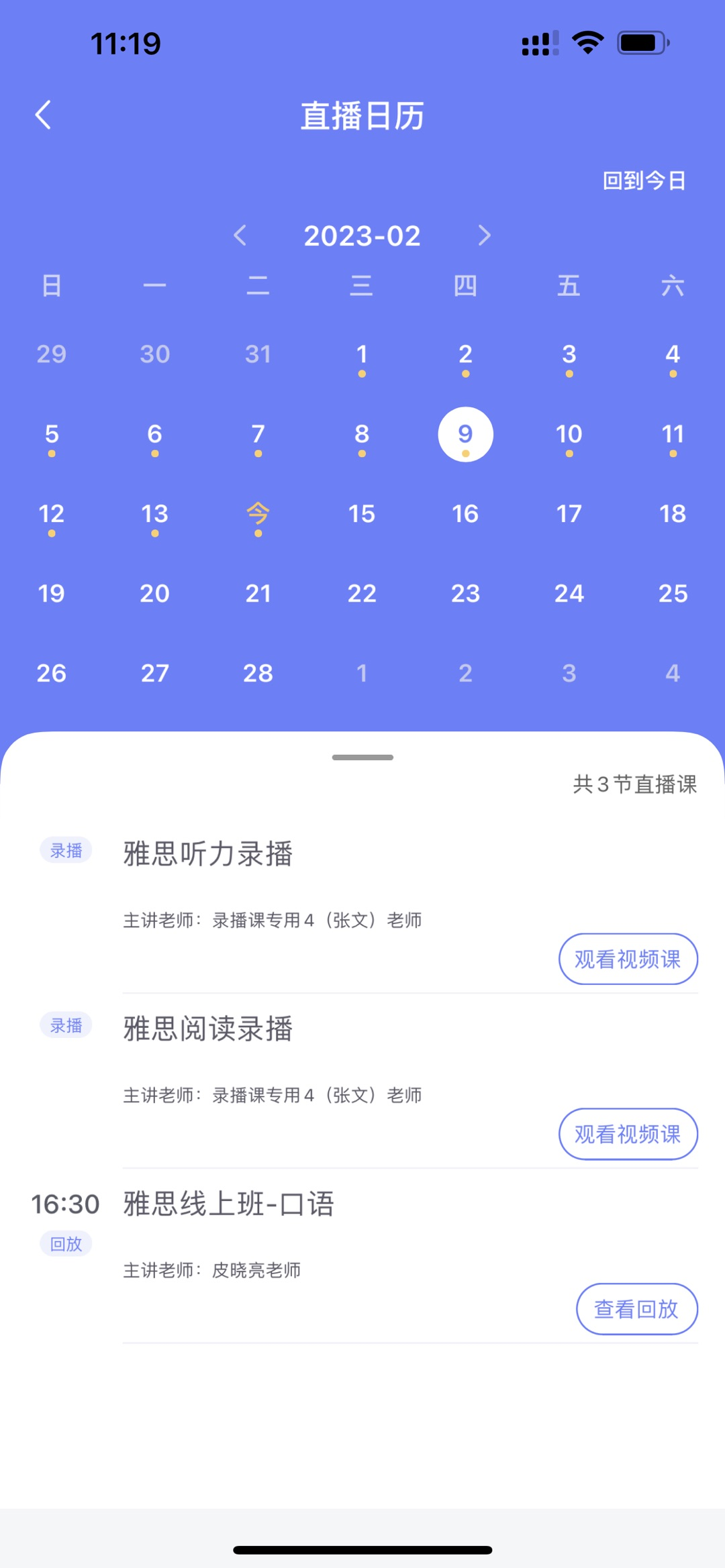Select February 22 on the calendar
725x1568 pixels.
362,594
